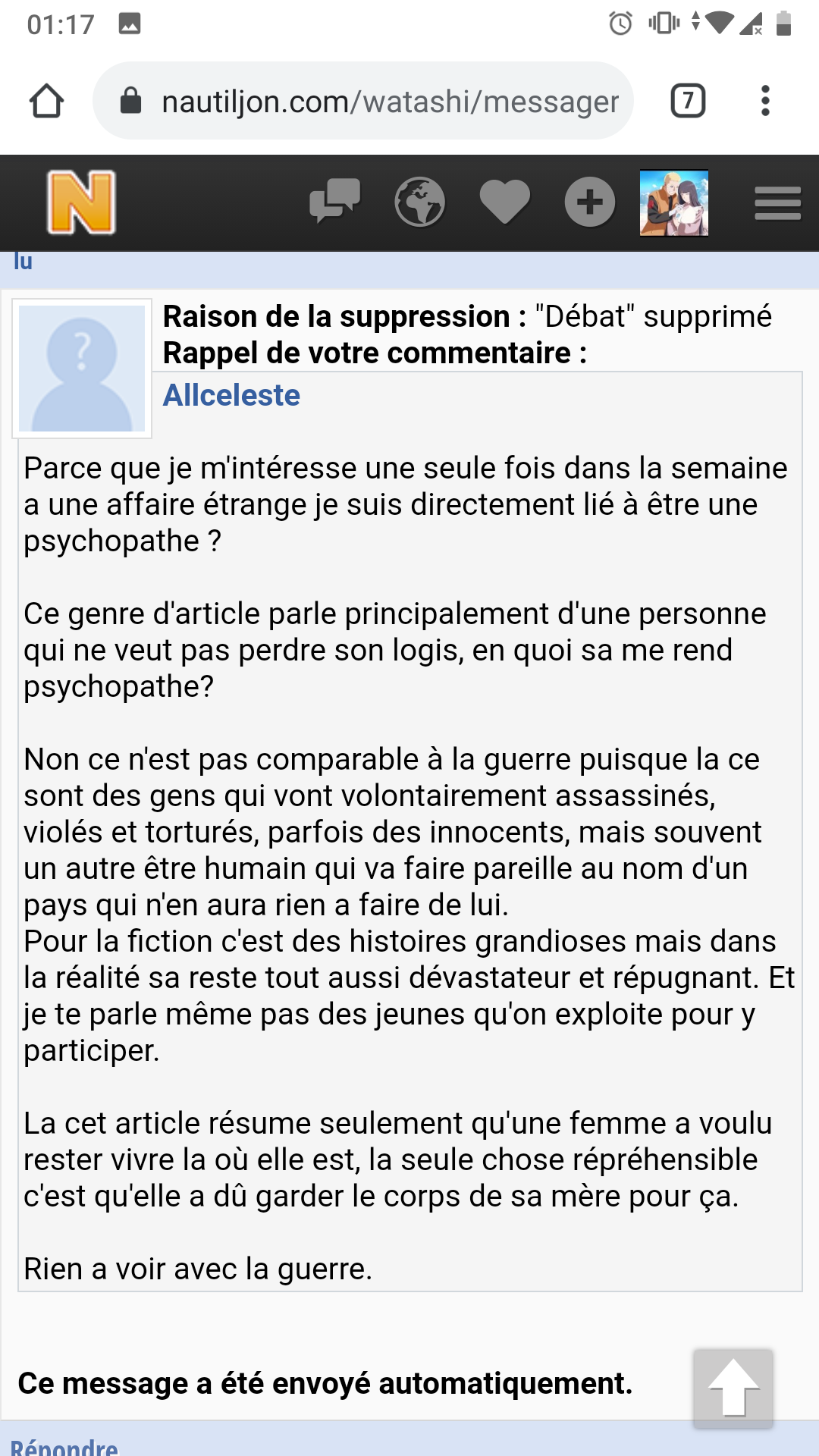This screenshot has width=819, height=1456.
Task: Tap the Nautiljon N logo
Action: pyautogui.click(x=81, y=202)
